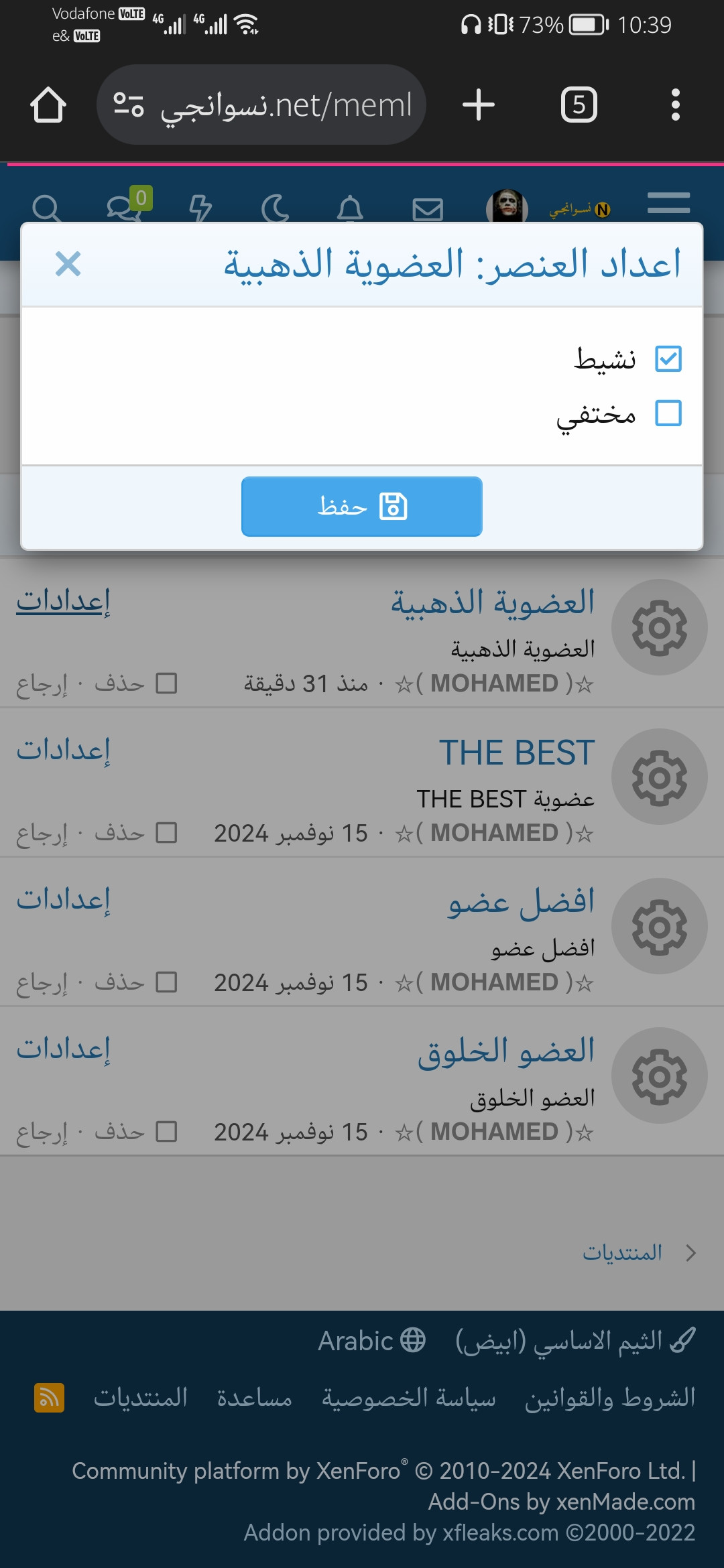Close the العضوية الذهبية settings dialog
Screen dimensions: 724x1568
(68, 264)
